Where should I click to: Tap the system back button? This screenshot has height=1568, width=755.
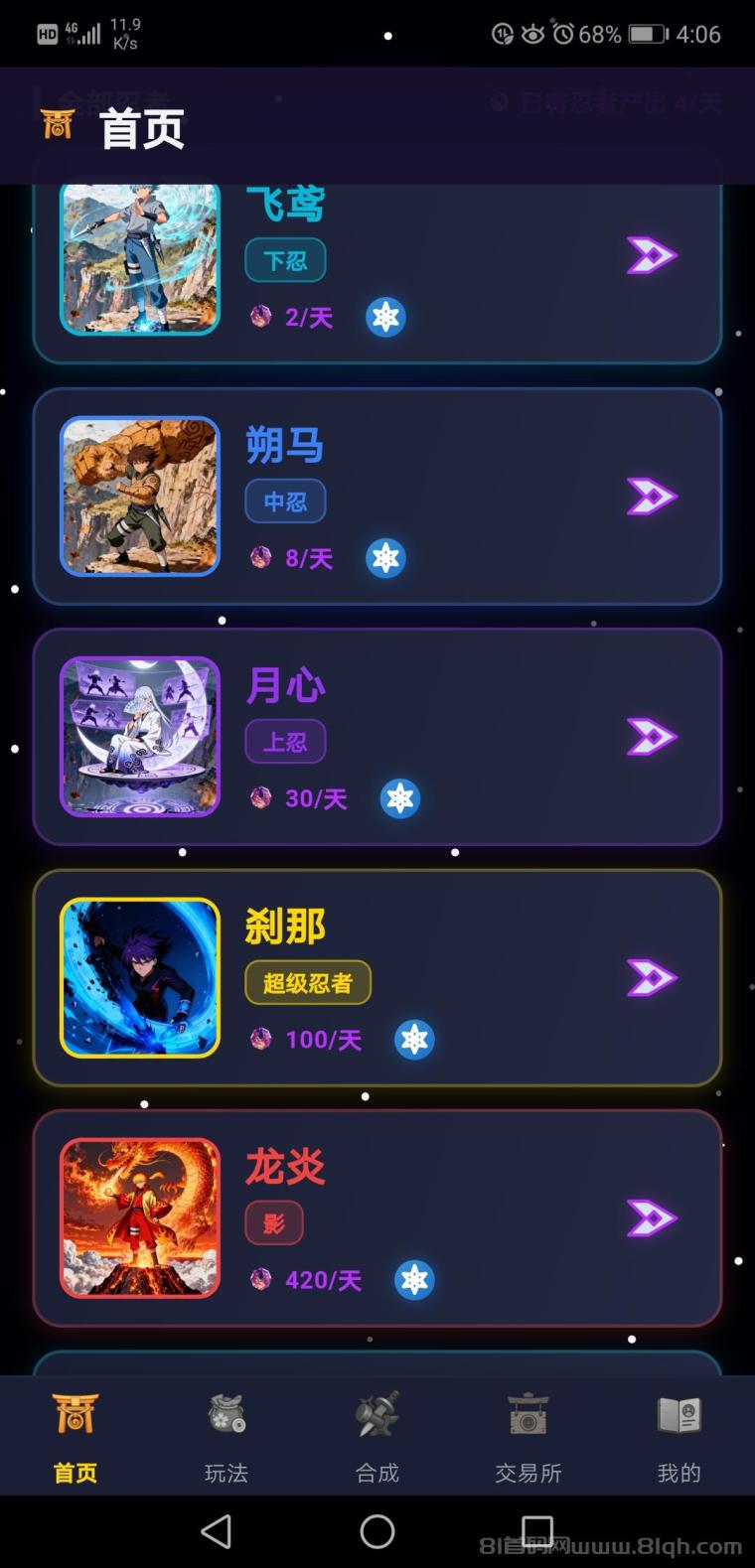click(x=217, y=1531)
